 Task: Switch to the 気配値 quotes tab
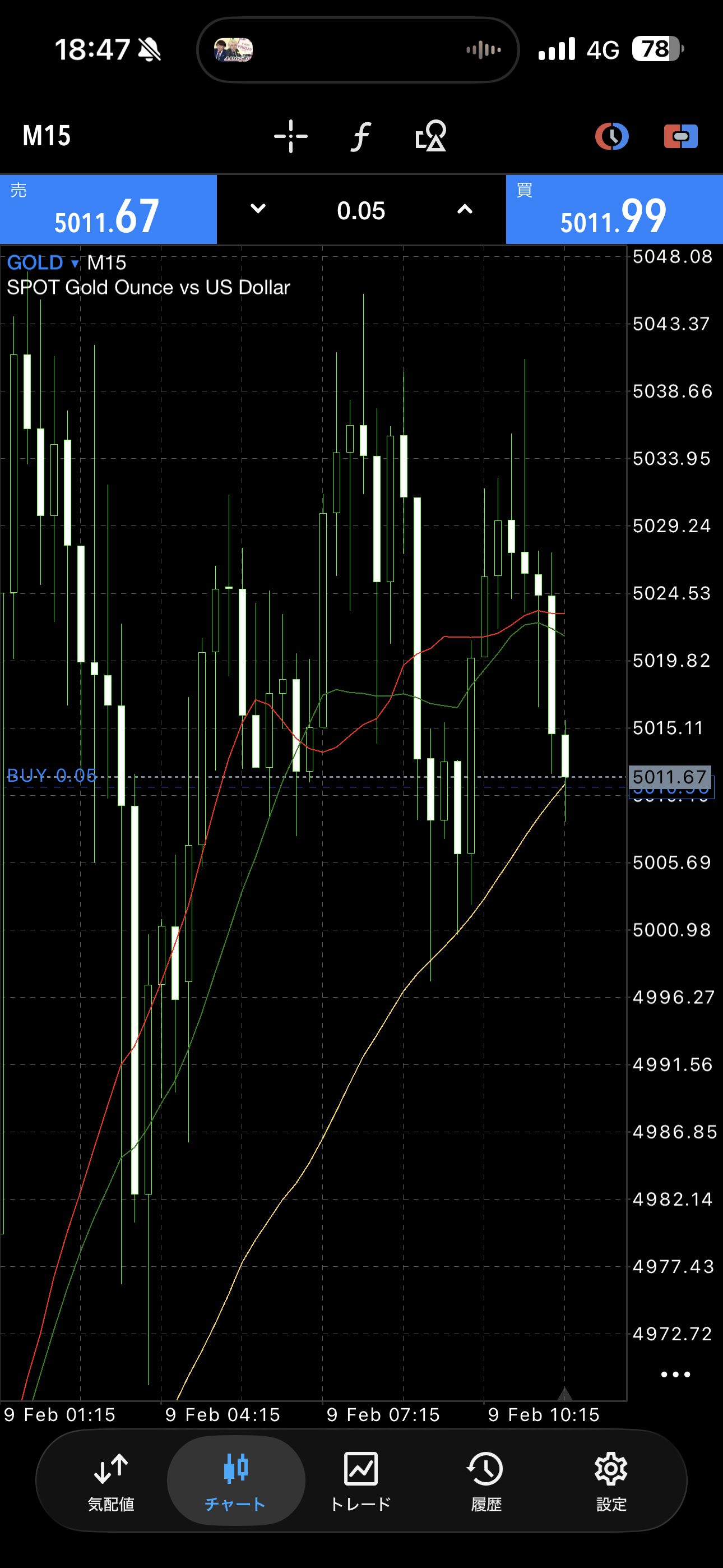(x=111, y=1480)
